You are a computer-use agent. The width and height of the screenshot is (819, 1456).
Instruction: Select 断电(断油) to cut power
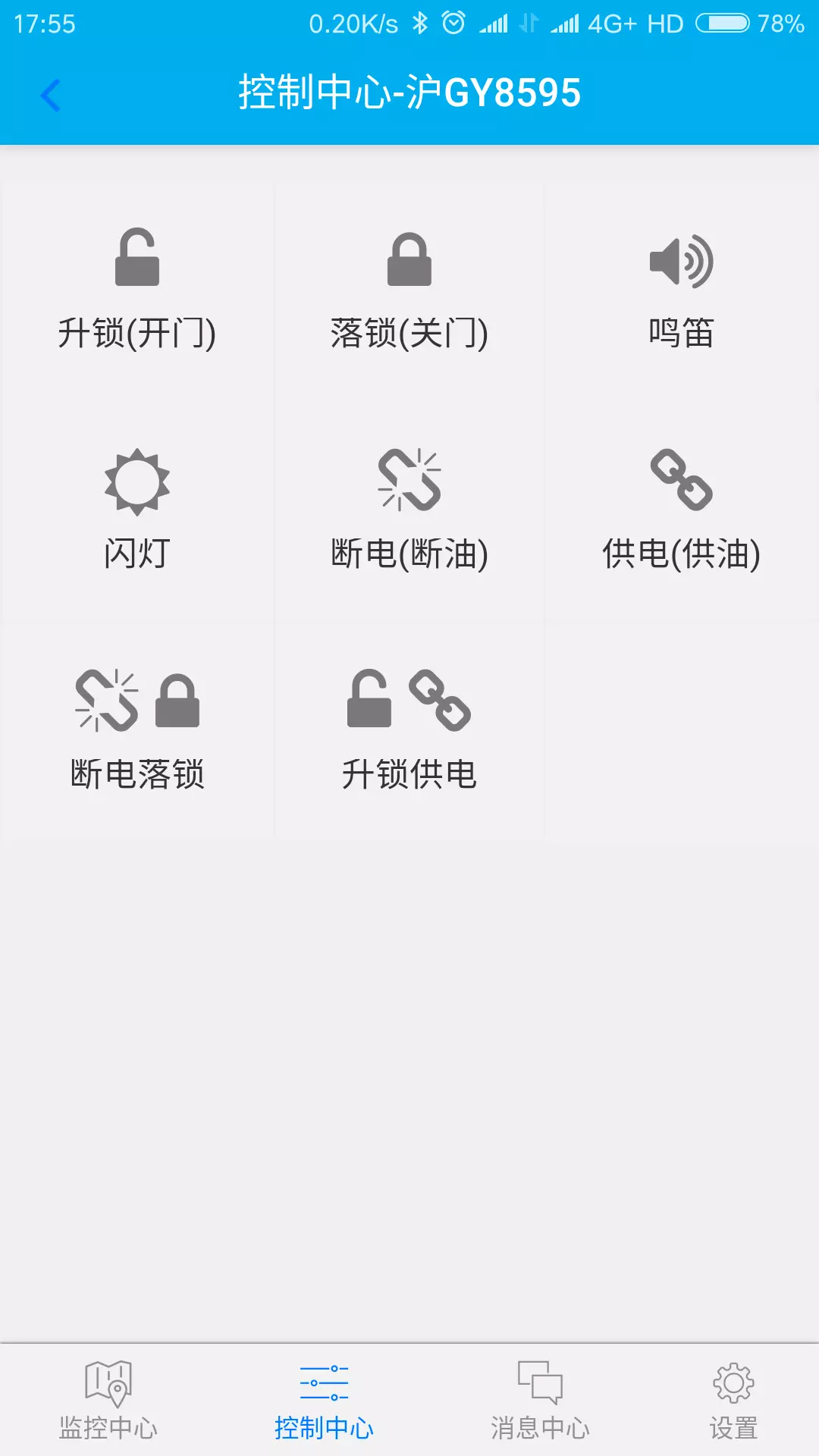[409, 510]
